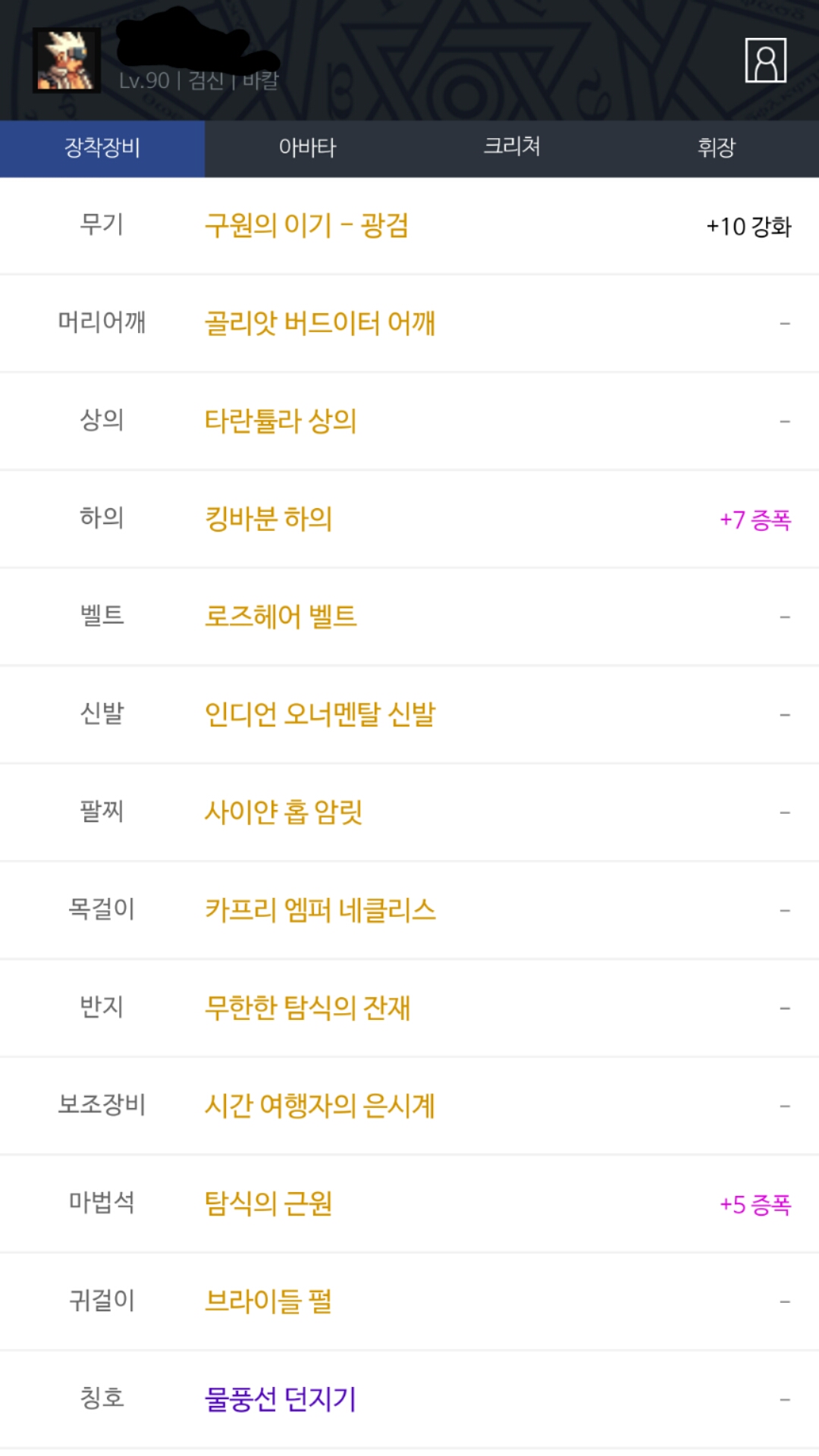Show details for 로즈헤어 벨트
Image resolution: width=819 pixels, height=1456 pixels.
click(281, 617)
